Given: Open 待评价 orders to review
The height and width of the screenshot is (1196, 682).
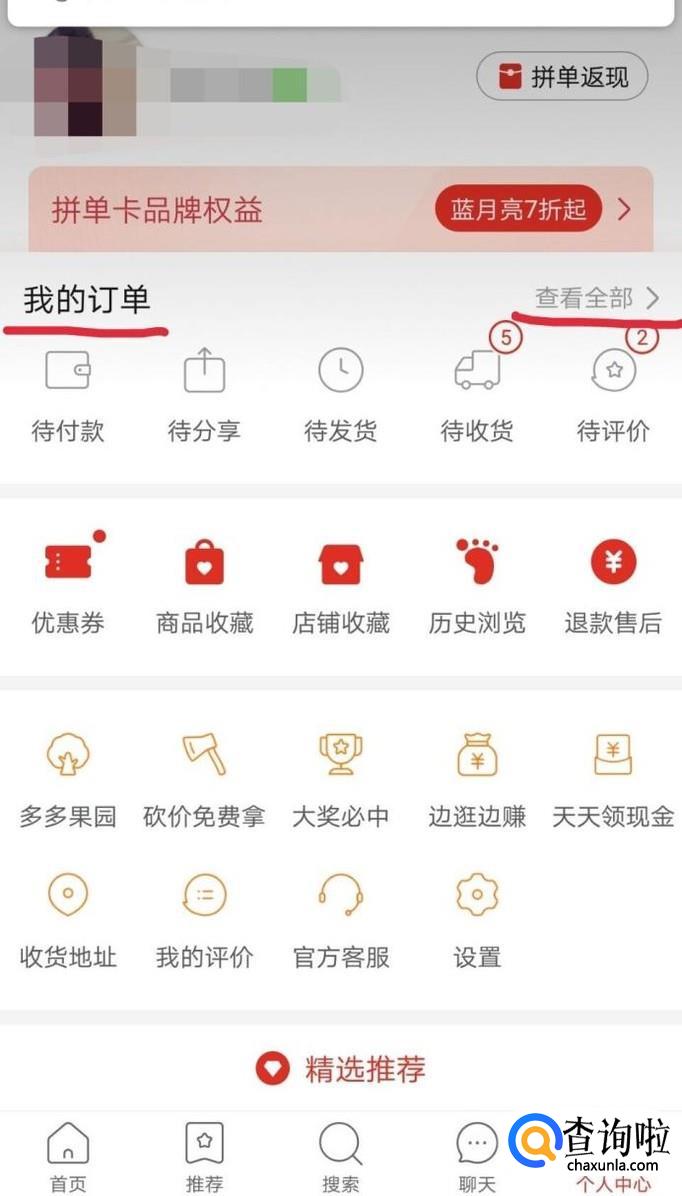Looking at the screenshot, I should 613,395.
